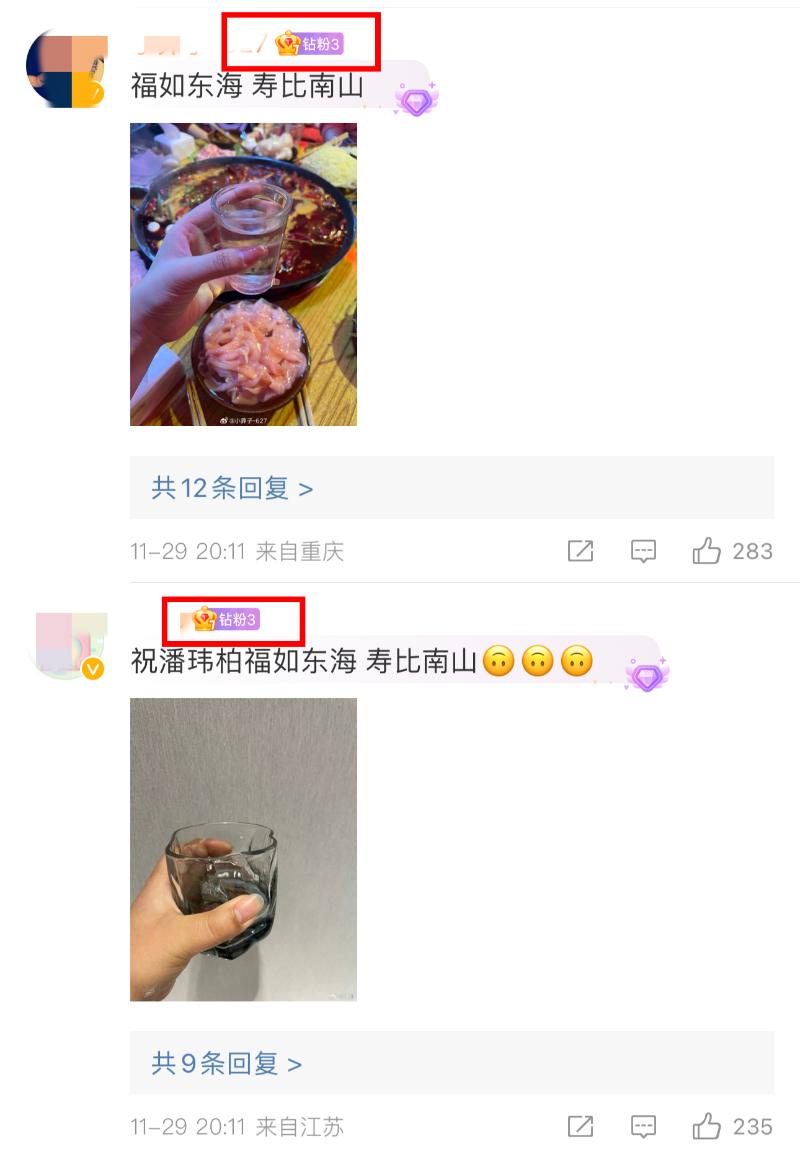The height and width of the screenshot is (1154, 800).
Task: Tap the 钻粉3 badge on the first comment
Action: (310, 44)
